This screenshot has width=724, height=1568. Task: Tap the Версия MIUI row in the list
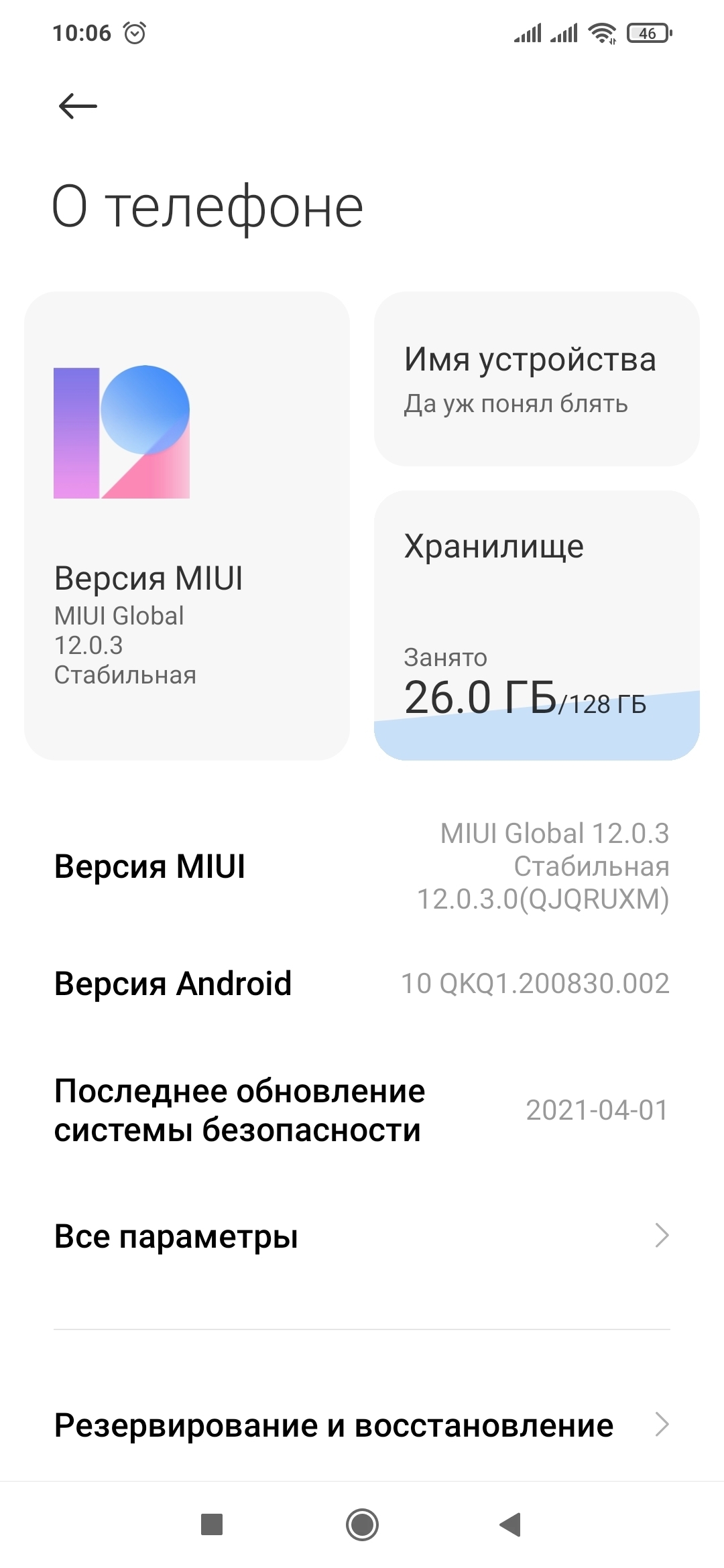tap(362, 866)
